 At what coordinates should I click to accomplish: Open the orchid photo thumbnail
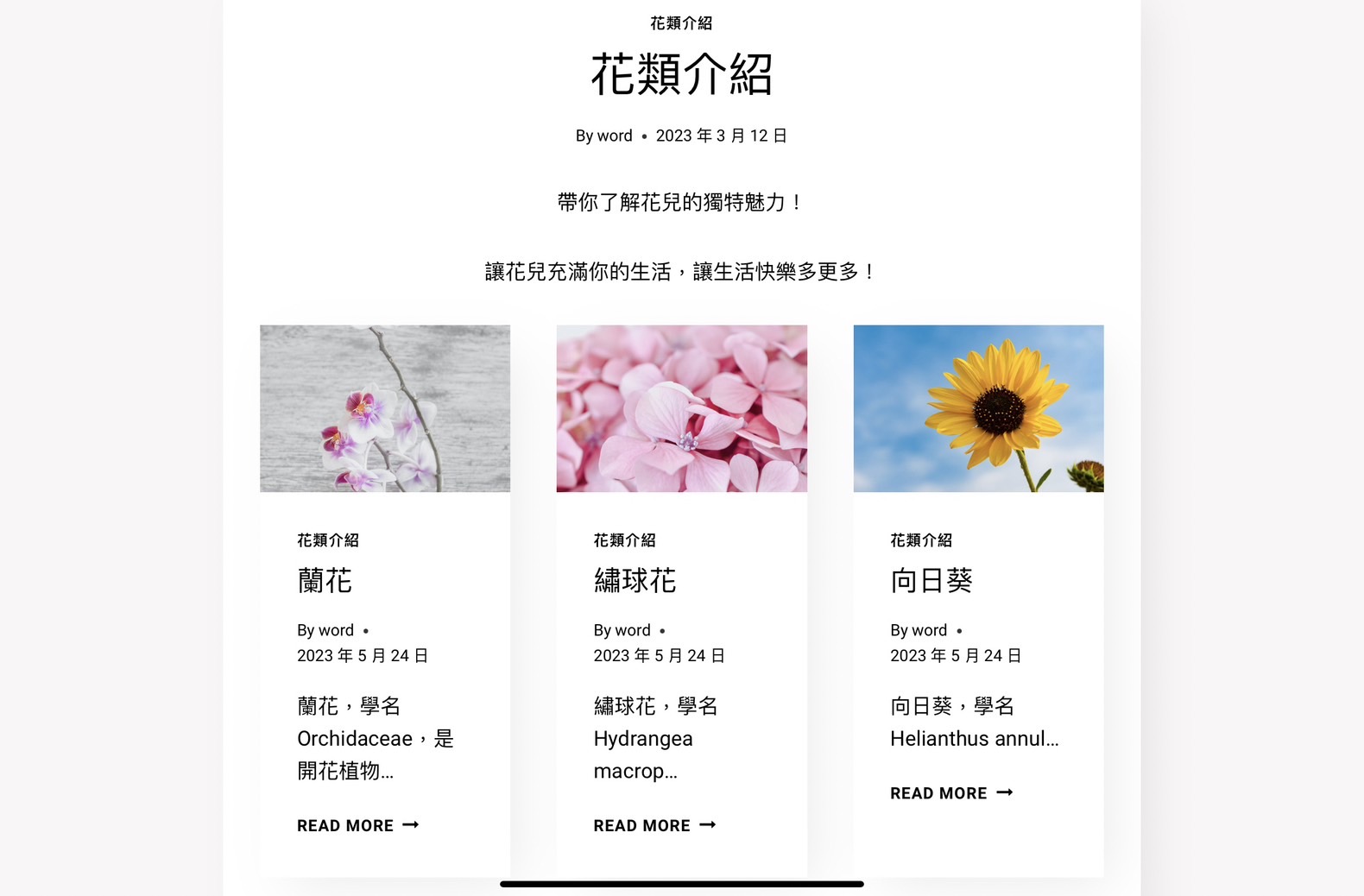coord(385,408)
